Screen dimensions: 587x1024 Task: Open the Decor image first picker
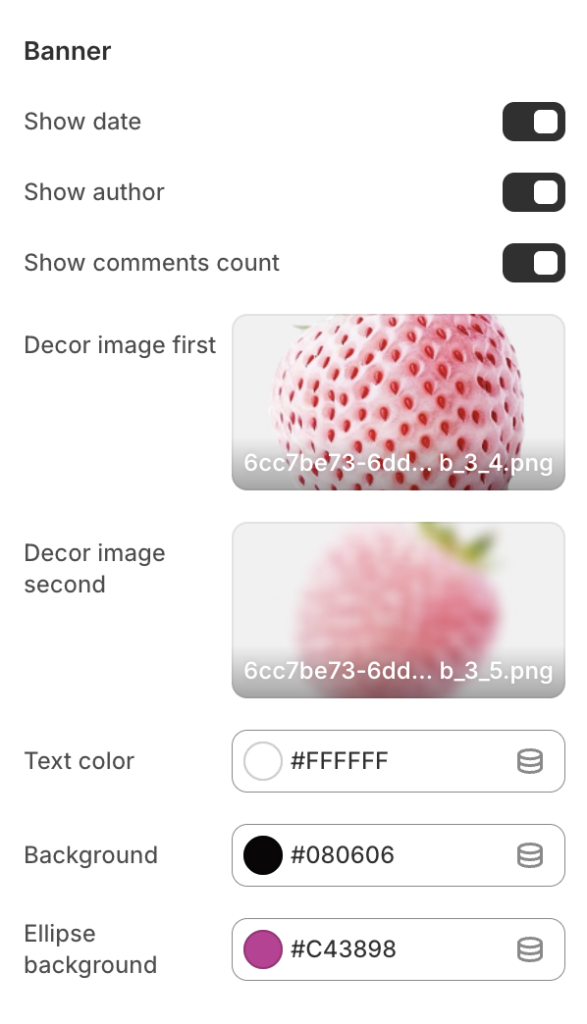coord(398,402)
